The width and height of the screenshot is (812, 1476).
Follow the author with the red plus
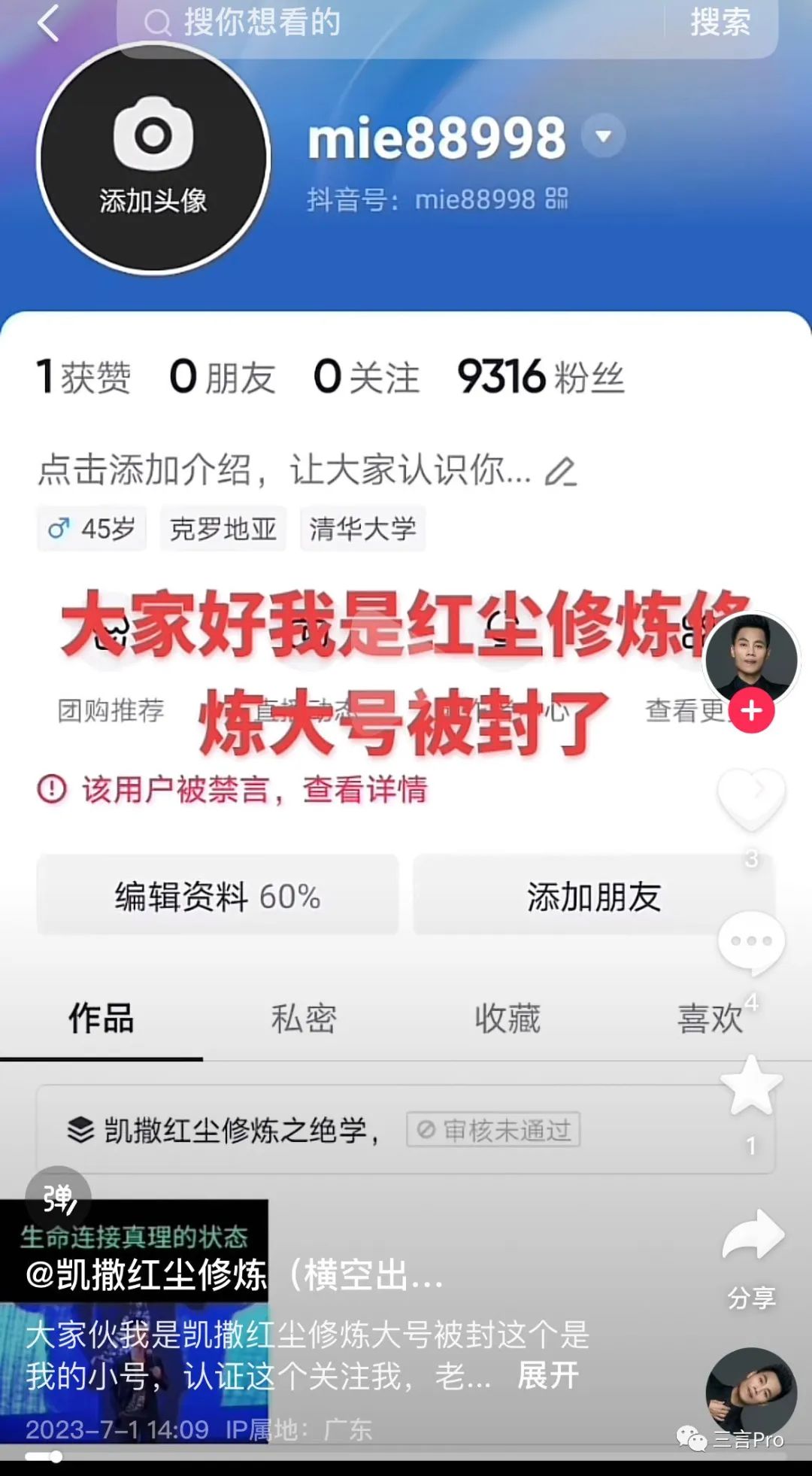[x=751, y=711]
